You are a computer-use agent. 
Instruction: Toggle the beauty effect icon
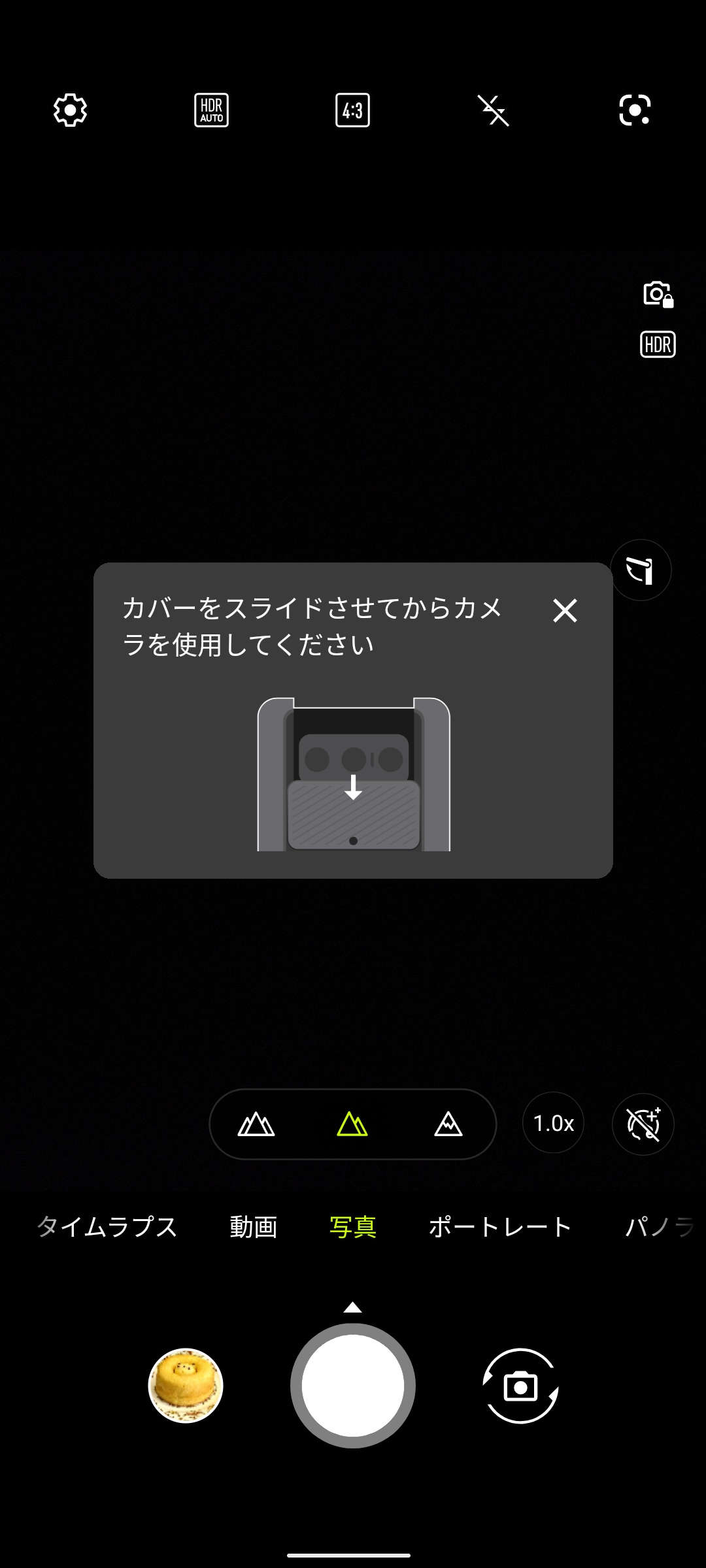643,1124
